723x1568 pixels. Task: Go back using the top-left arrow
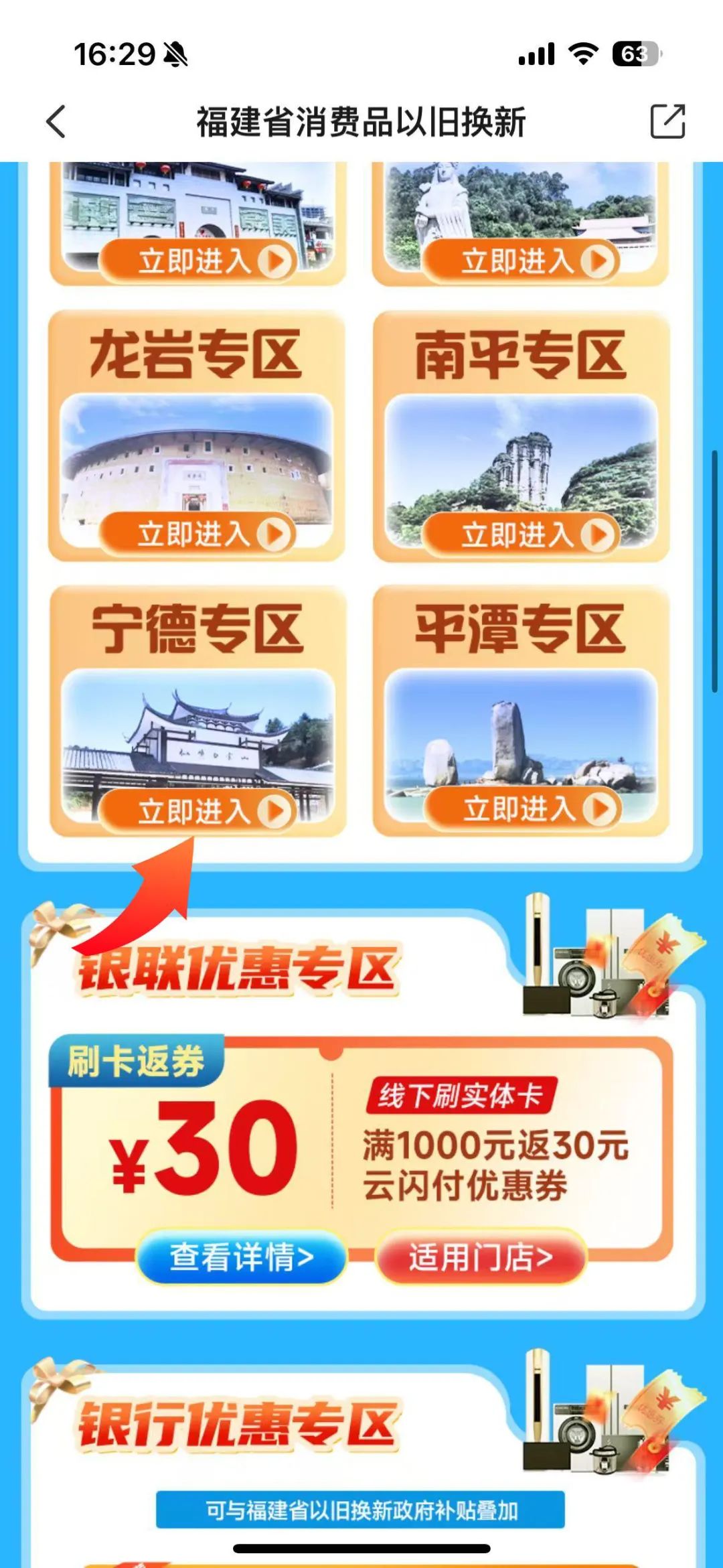click(56, 122)
